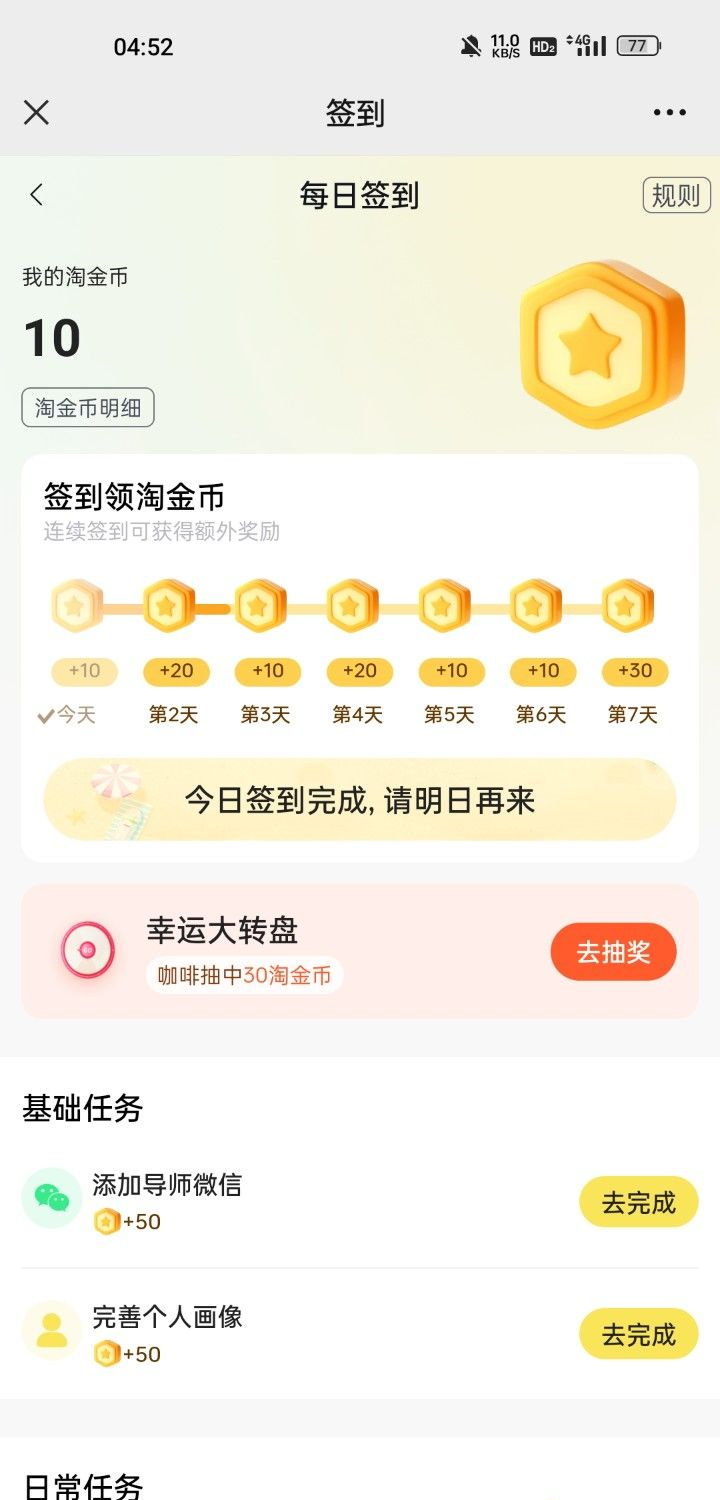Tap 去抽奖 for the lucky wheel
720x1500 pixels.
tap(613, 952)
